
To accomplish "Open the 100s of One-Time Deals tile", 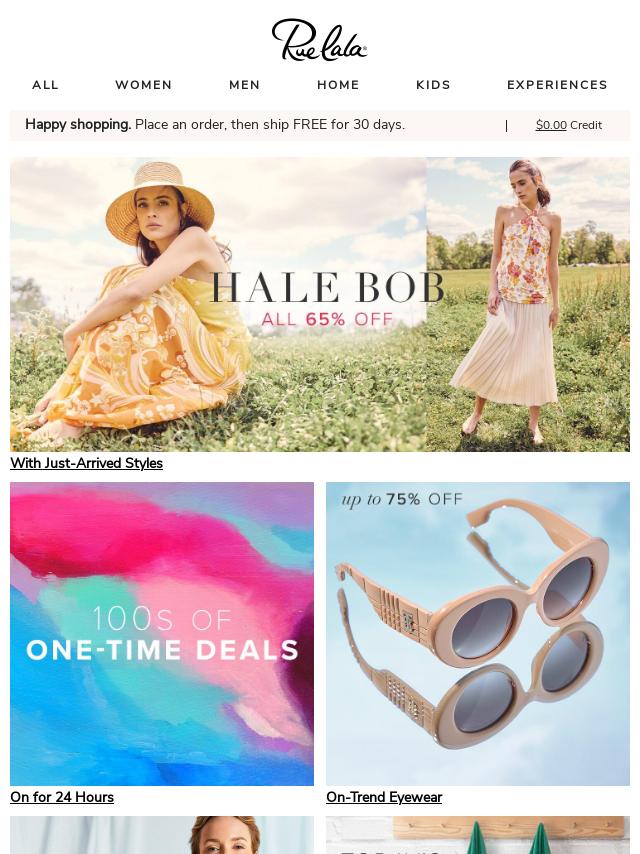I will pos(162,634).
